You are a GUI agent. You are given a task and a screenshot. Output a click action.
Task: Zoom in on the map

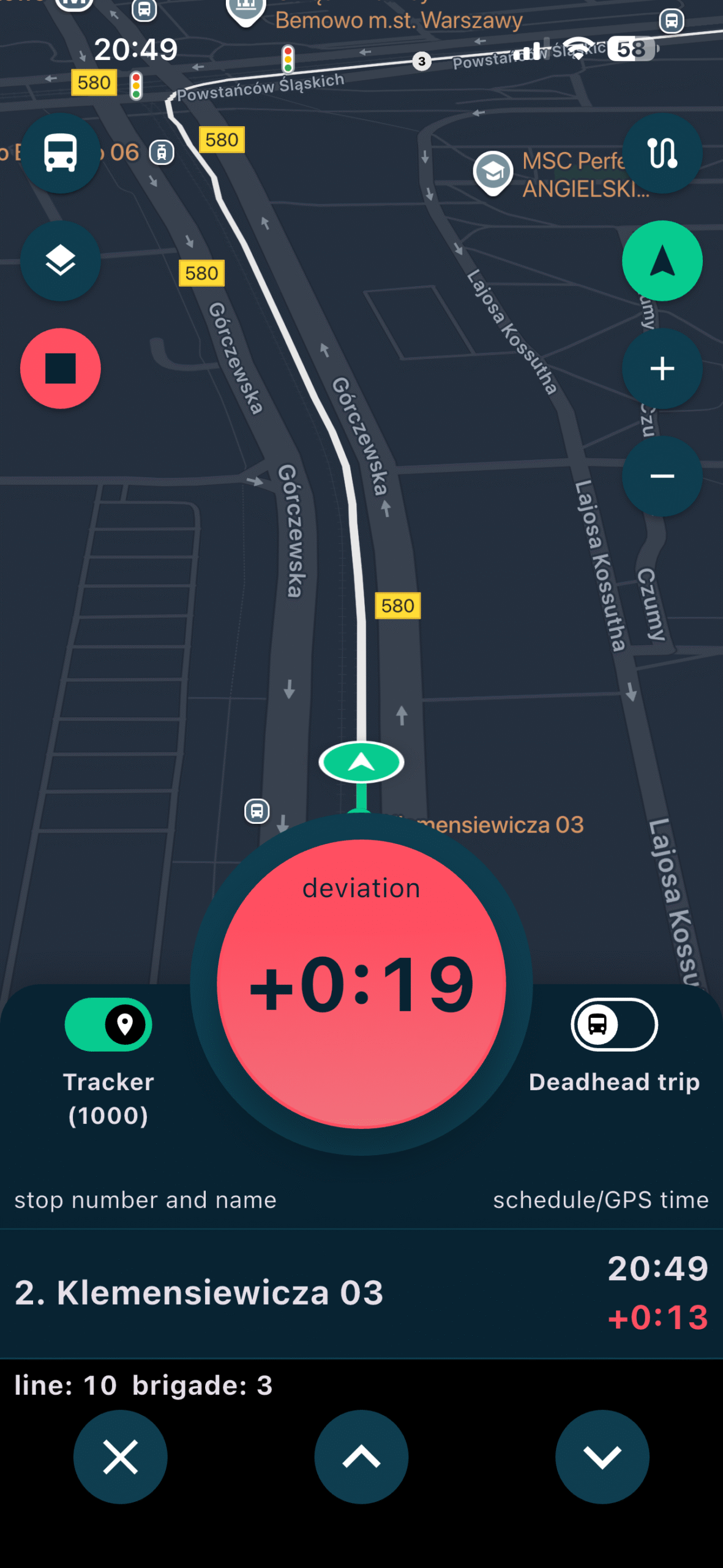[662, 369]
